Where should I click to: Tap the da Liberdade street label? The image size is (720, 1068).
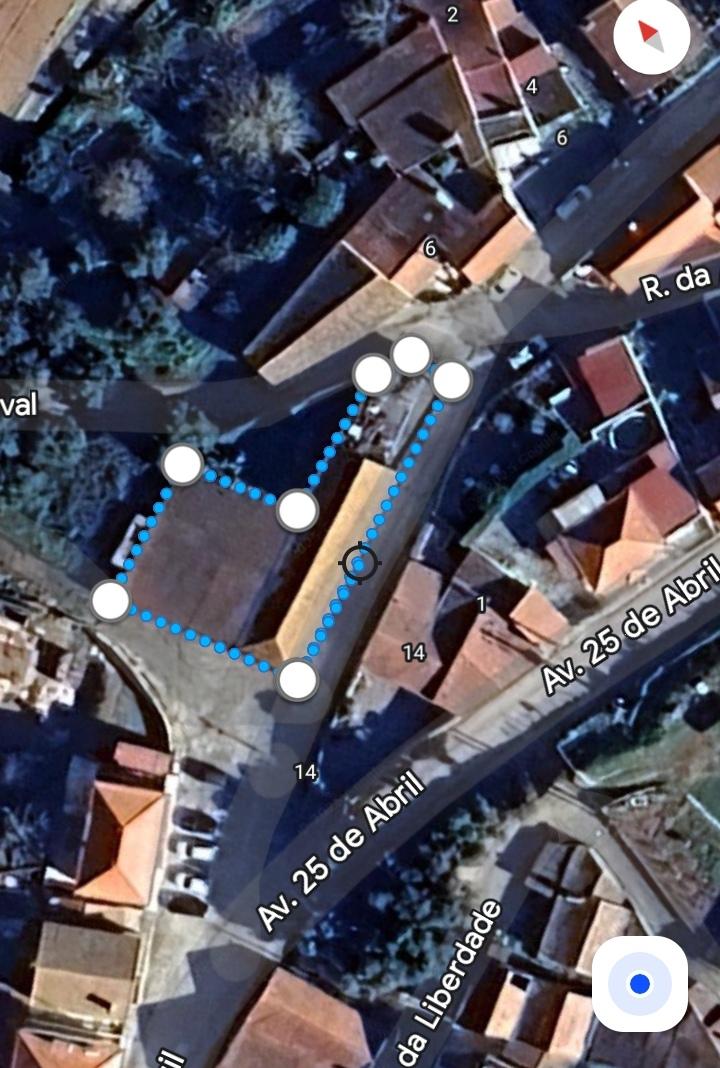[450, 975]
